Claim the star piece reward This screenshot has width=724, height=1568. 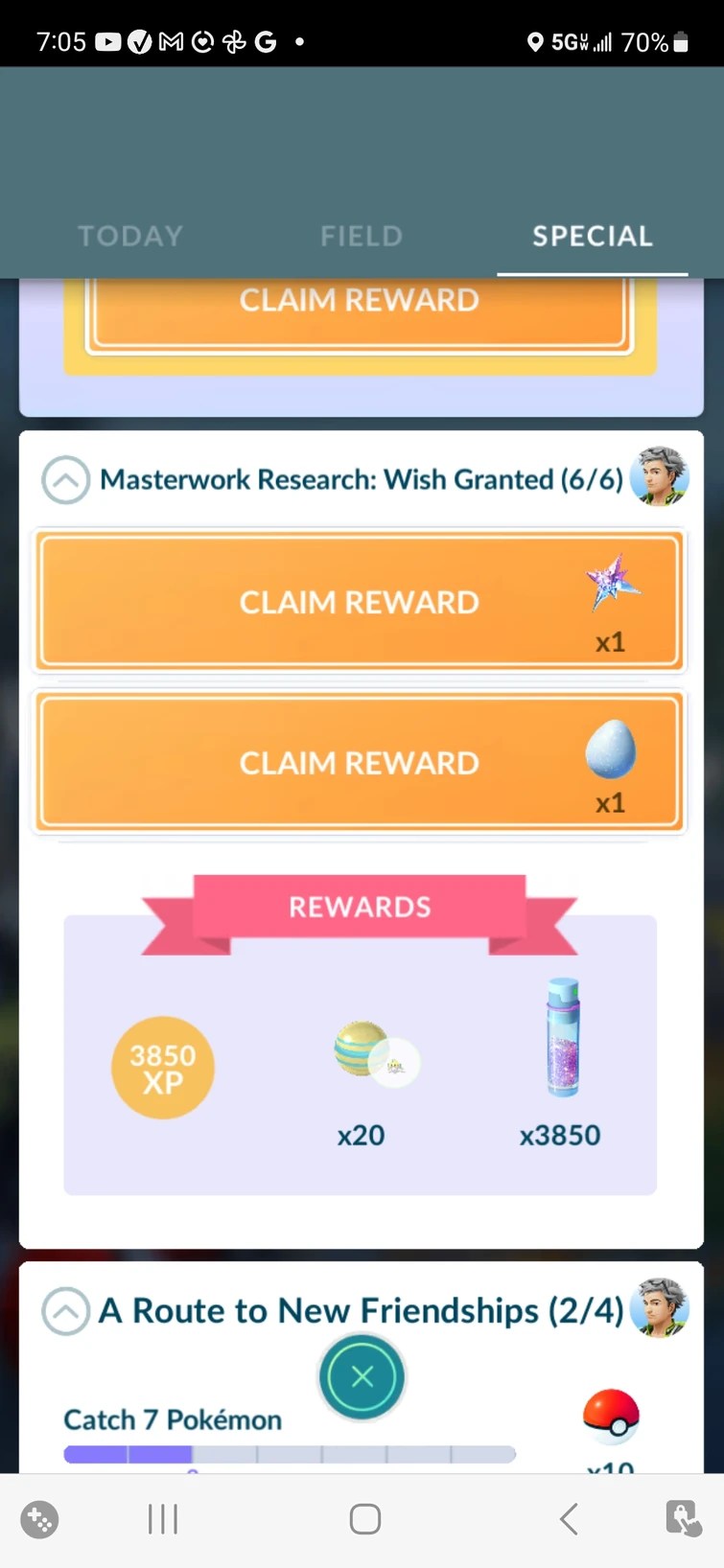tap(359, 602)
